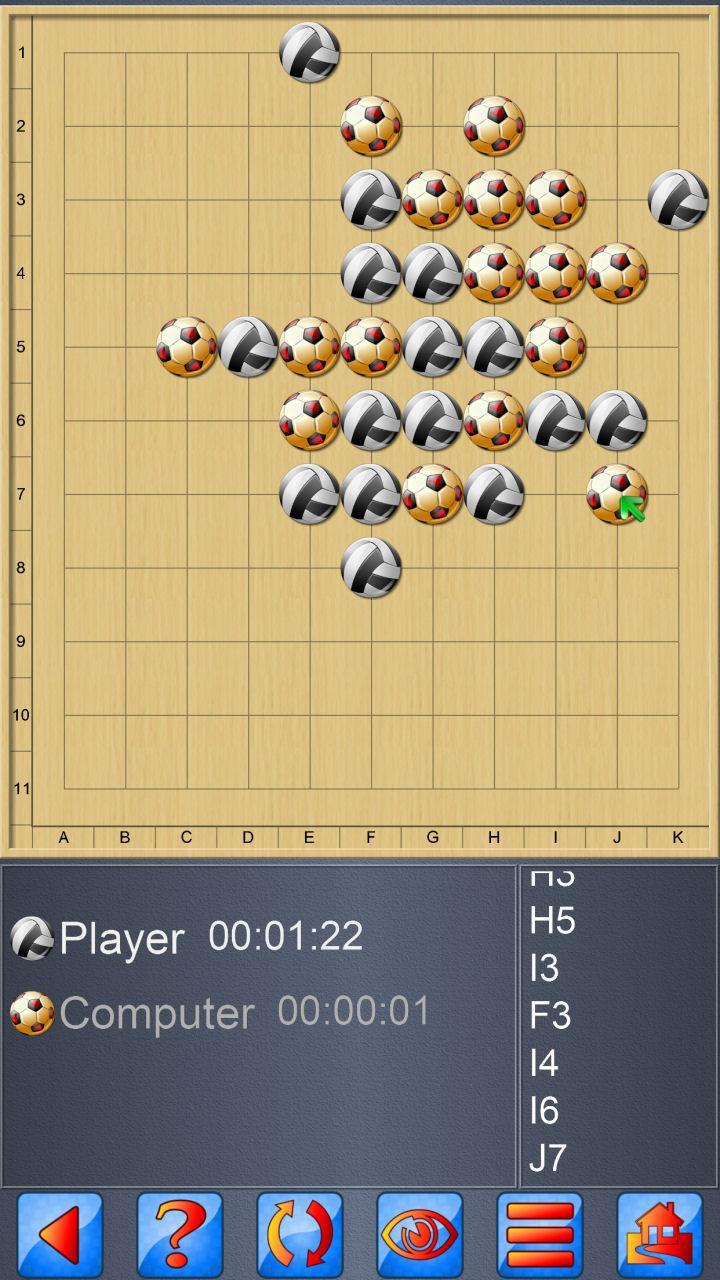The width and height of the screenshot is (720, 1280).
Task: Place a ball at the empty J5 intersection
Action: coord(617,347)
